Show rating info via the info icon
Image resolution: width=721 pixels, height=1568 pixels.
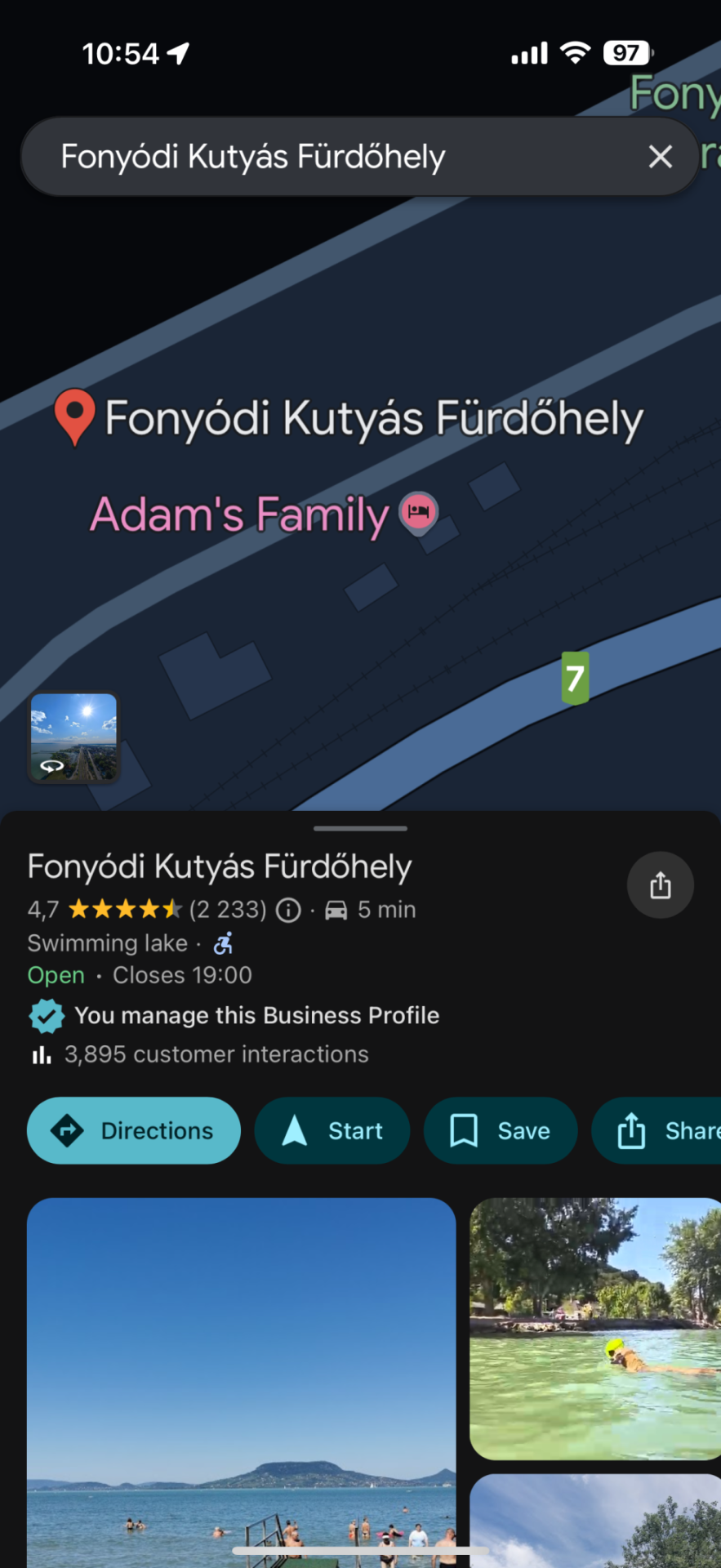click(x=288, y=910)
